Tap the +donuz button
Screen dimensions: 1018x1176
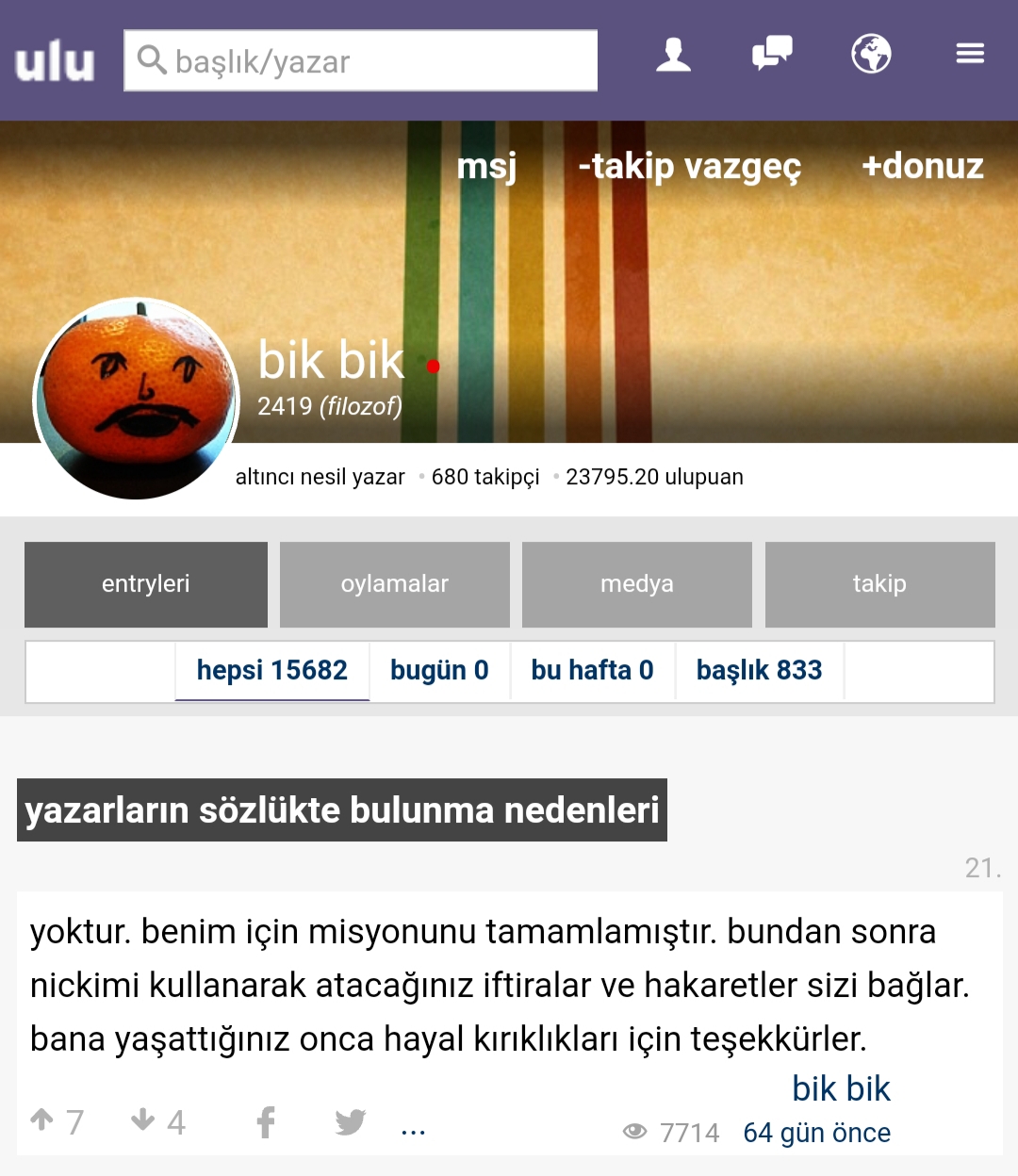tap(922, 166)
